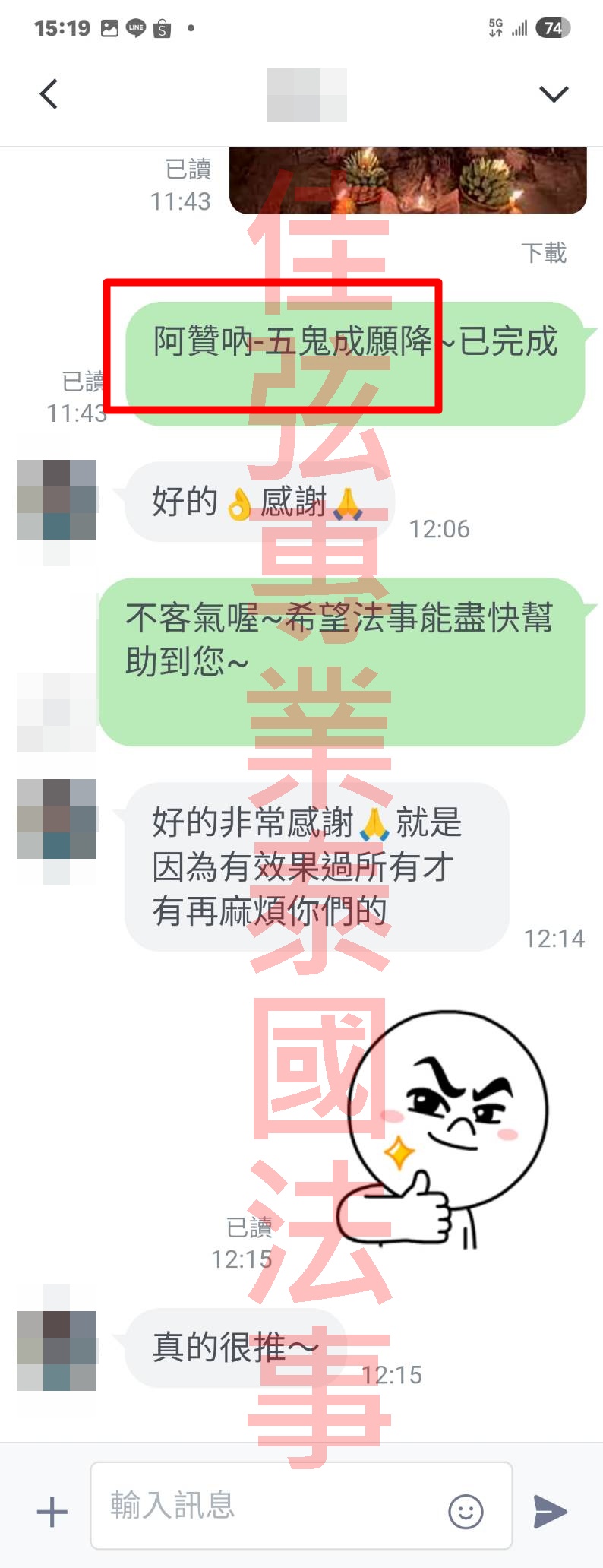The height and width of the screenshot is (1568, 603).
Task: Open the emoji sticker picker
Action: tap(466, 1512)
